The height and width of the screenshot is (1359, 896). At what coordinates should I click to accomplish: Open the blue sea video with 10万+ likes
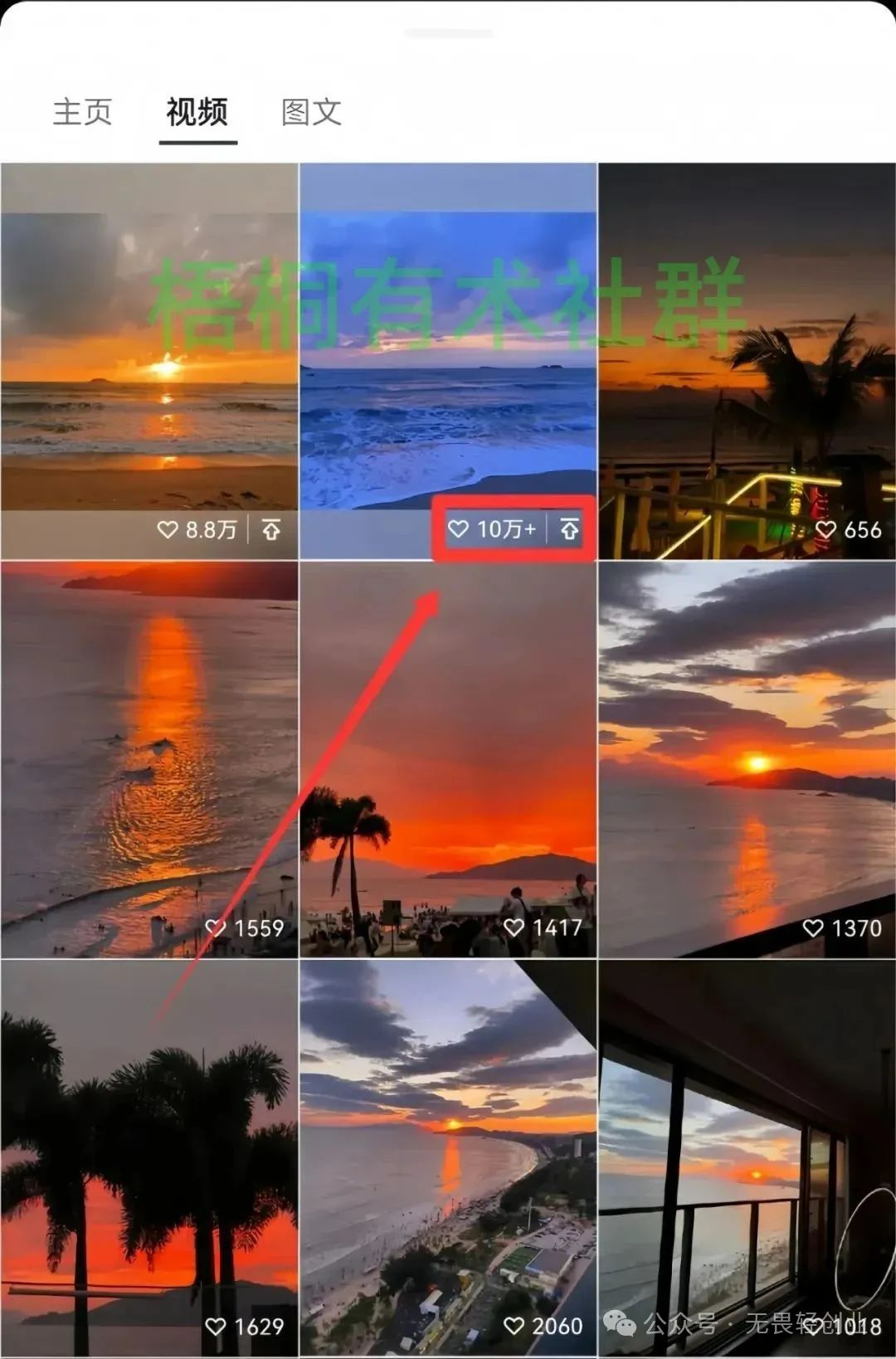click(448, 361)
